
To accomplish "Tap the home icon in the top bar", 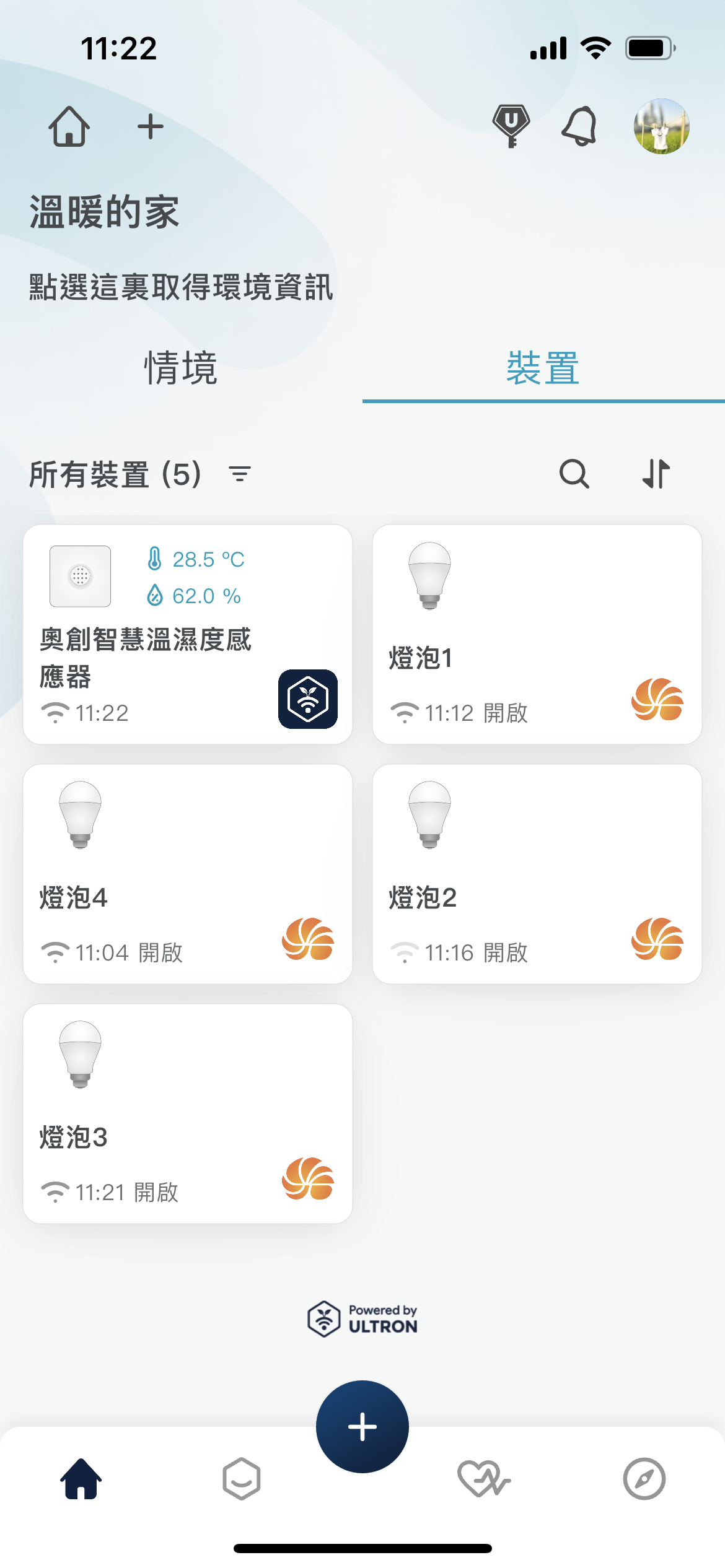I will [69, 126].
